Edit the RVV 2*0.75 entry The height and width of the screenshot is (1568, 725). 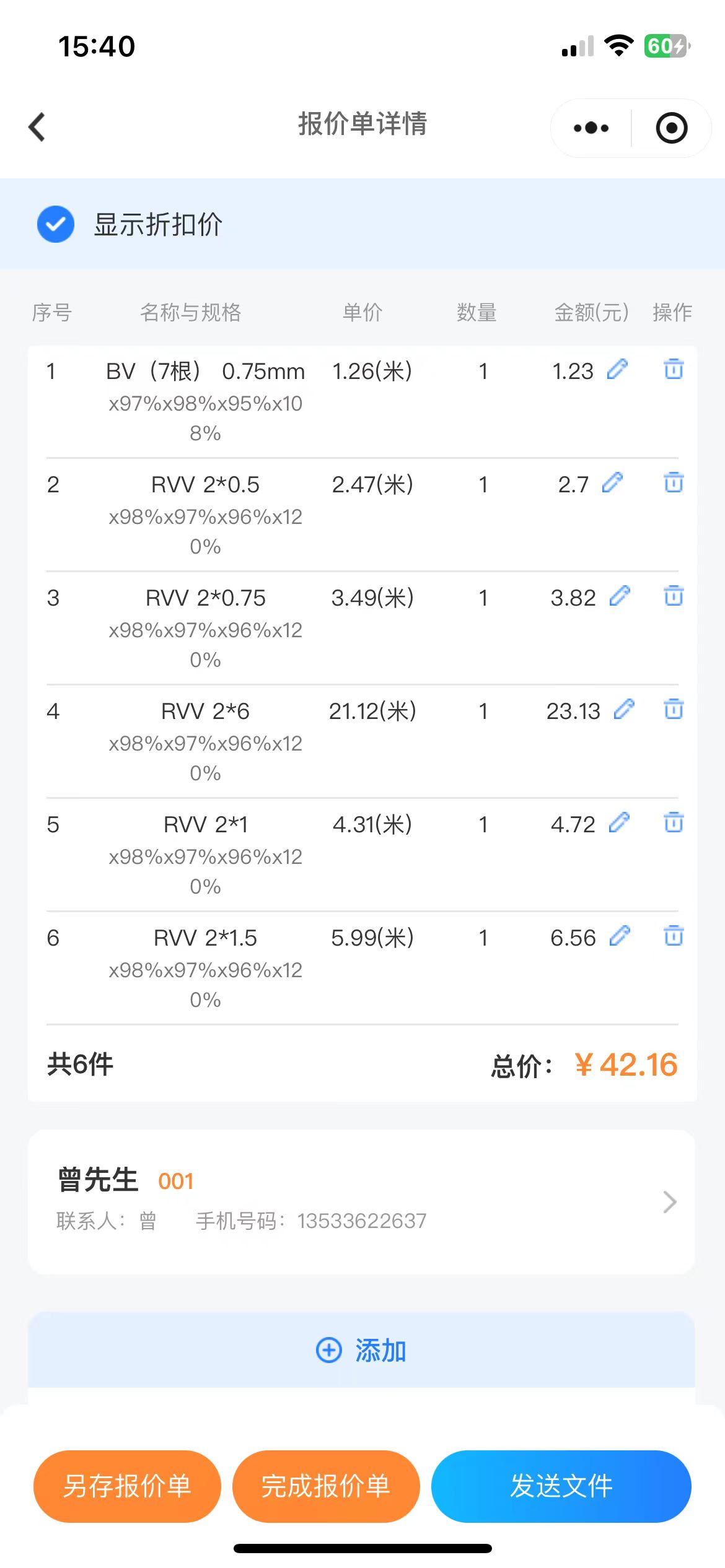(620, 596)
